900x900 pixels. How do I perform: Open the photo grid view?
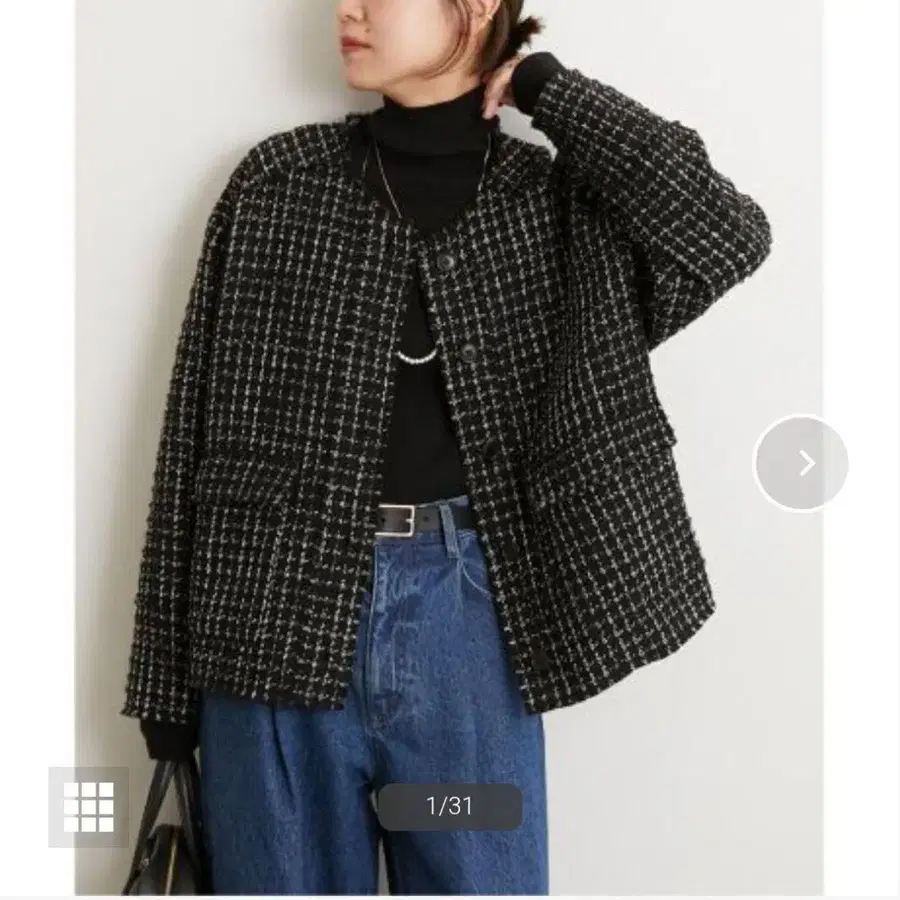click(88, 806)
